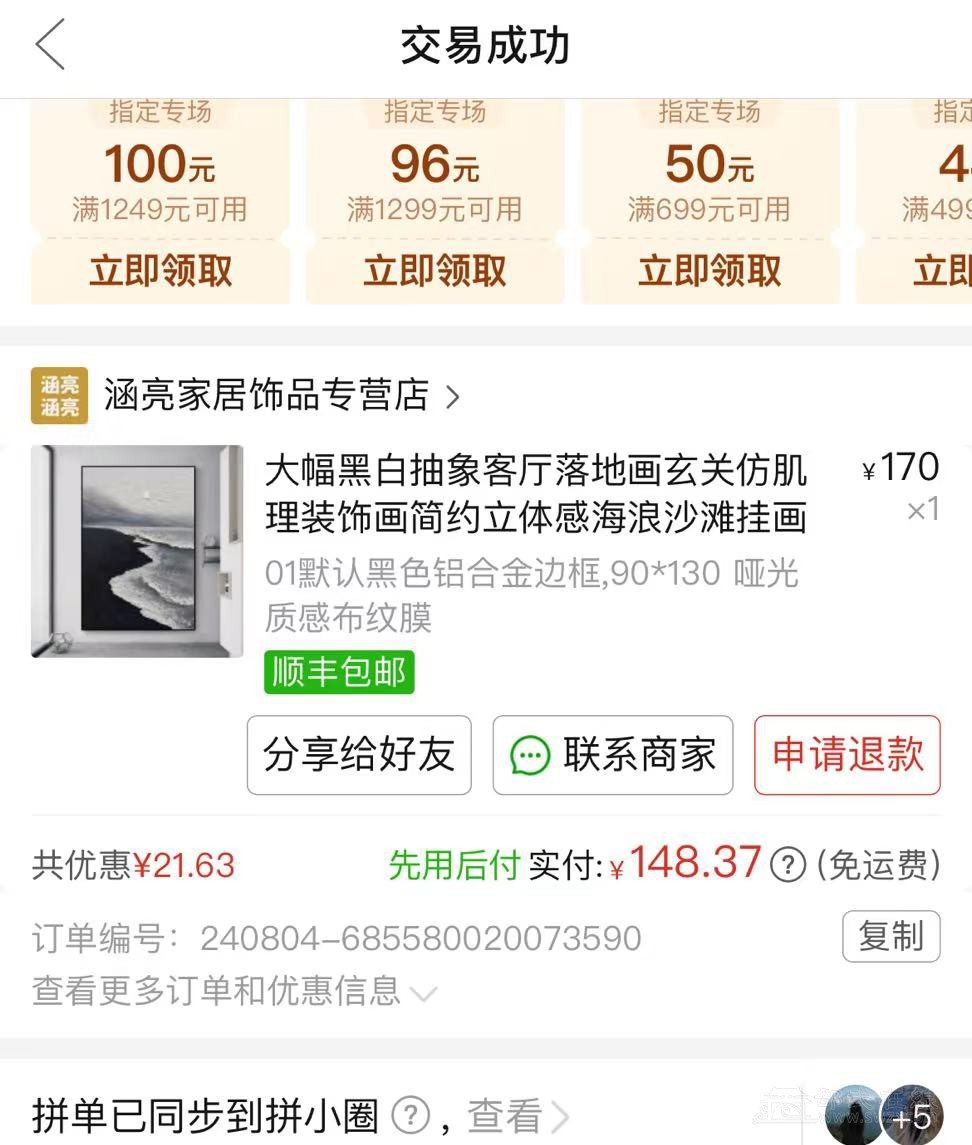Contact the seller via 联系商家
This screenshot has width=972, height=1145.
click(x=613, y=755)
